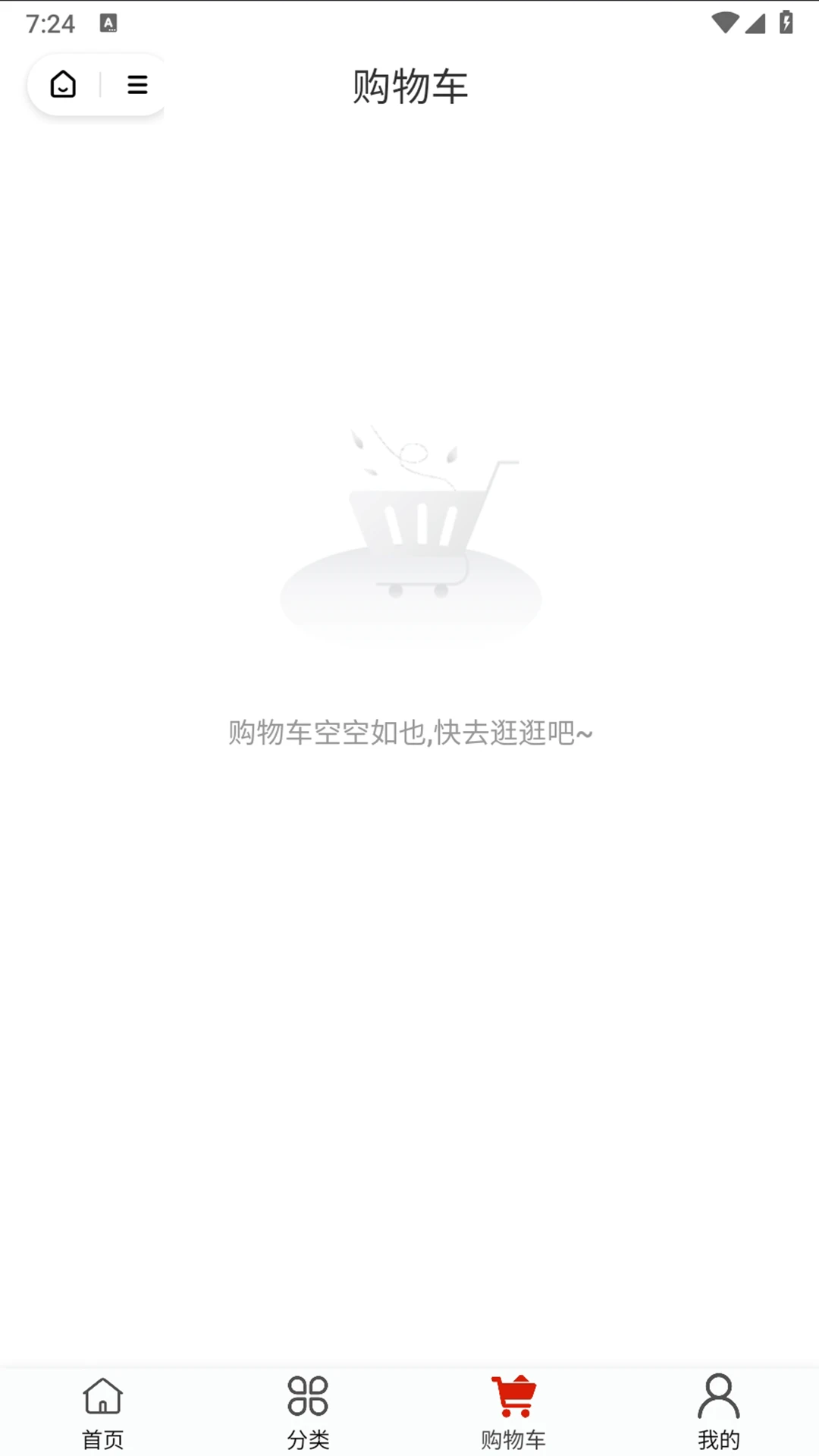Tap the home icon in the top capsule
The image size is (819, 1456).
[x=63, y=84]
